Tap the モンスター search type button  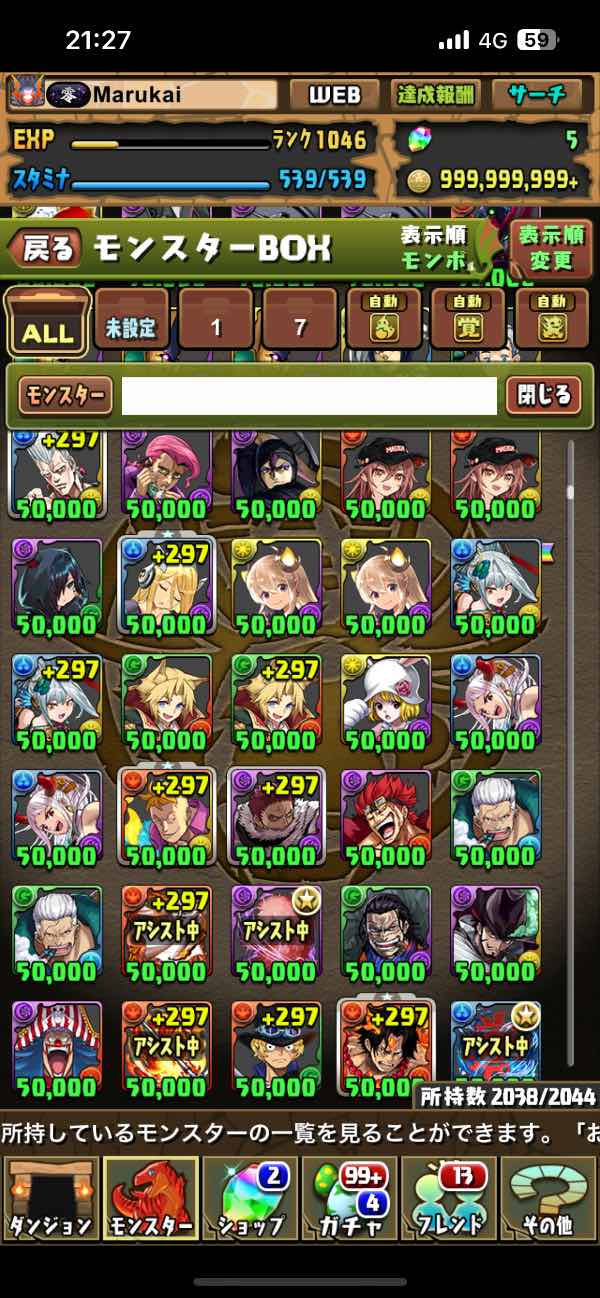tap(63, 396)
